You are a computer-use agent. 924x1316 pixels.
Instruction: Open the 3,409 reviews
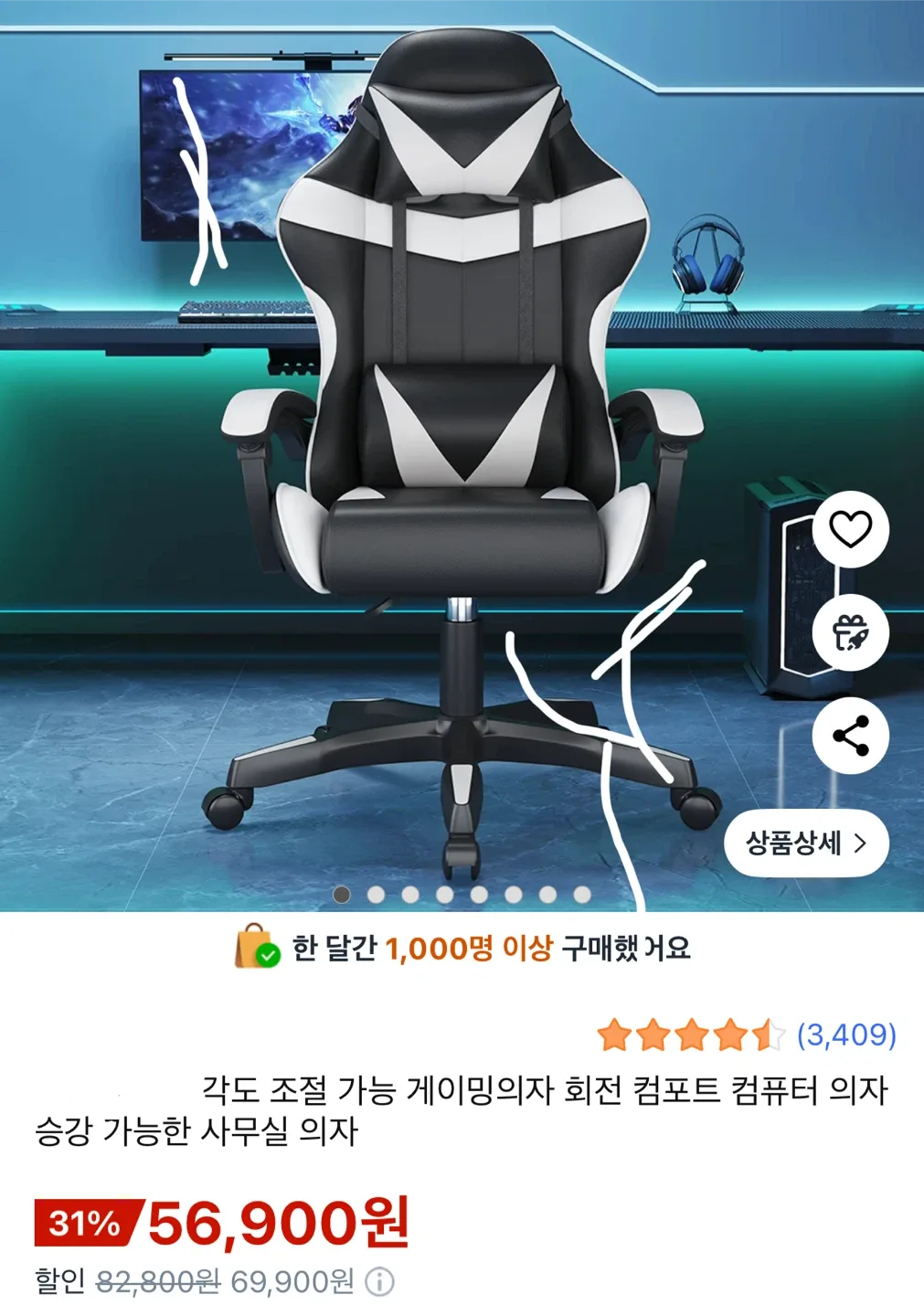point(846,1035)
